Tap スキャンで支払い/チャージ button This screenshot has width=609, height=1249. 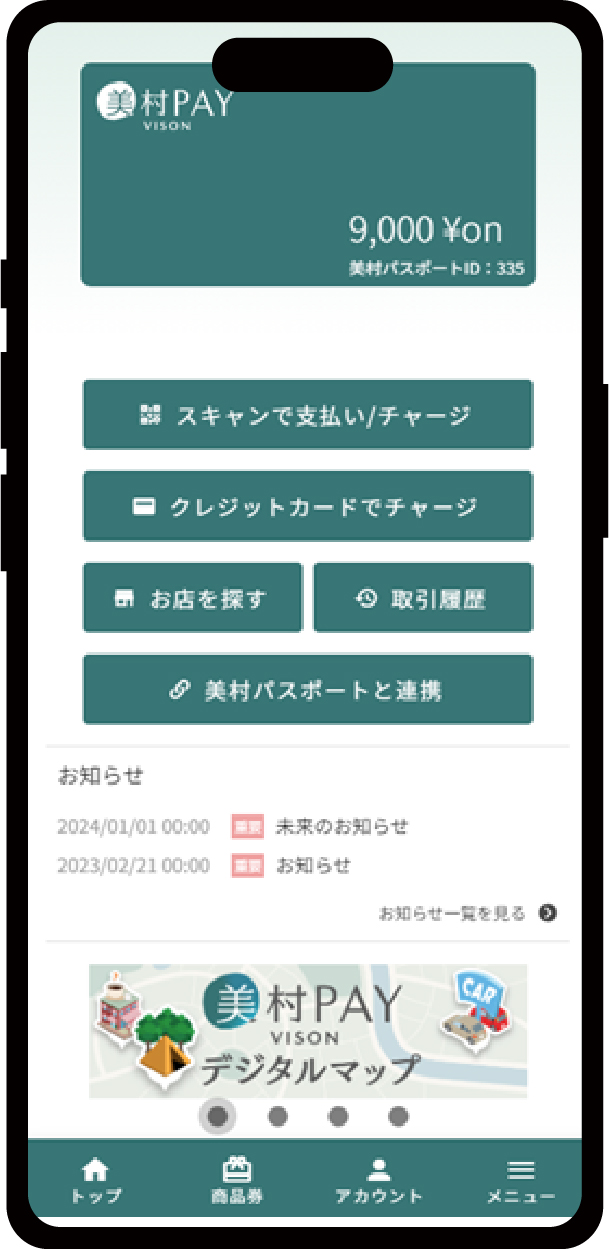click(x=307, y=415)
